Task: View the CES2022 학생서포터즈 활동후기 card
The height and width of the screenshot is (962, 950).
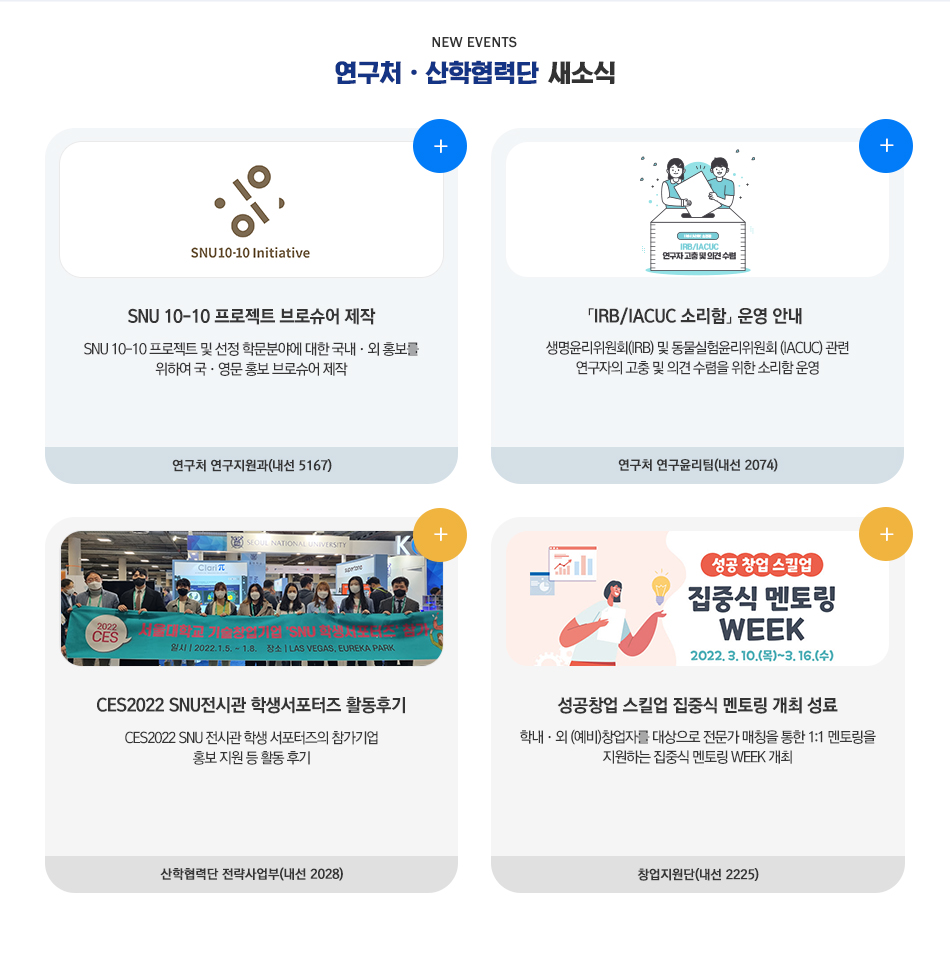Action: pyautogui.click(x=251, y=705)
